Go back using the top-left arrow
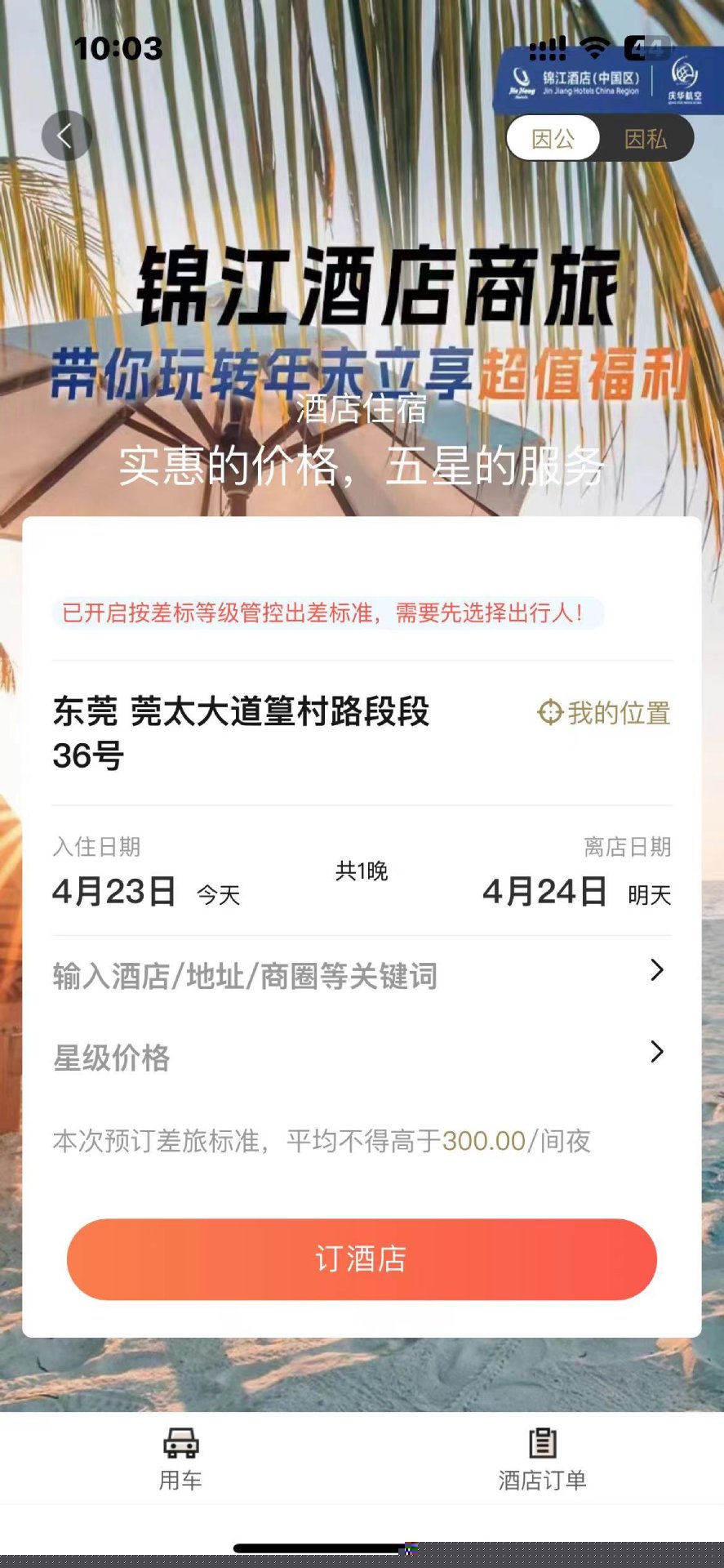 coord(65,136)
